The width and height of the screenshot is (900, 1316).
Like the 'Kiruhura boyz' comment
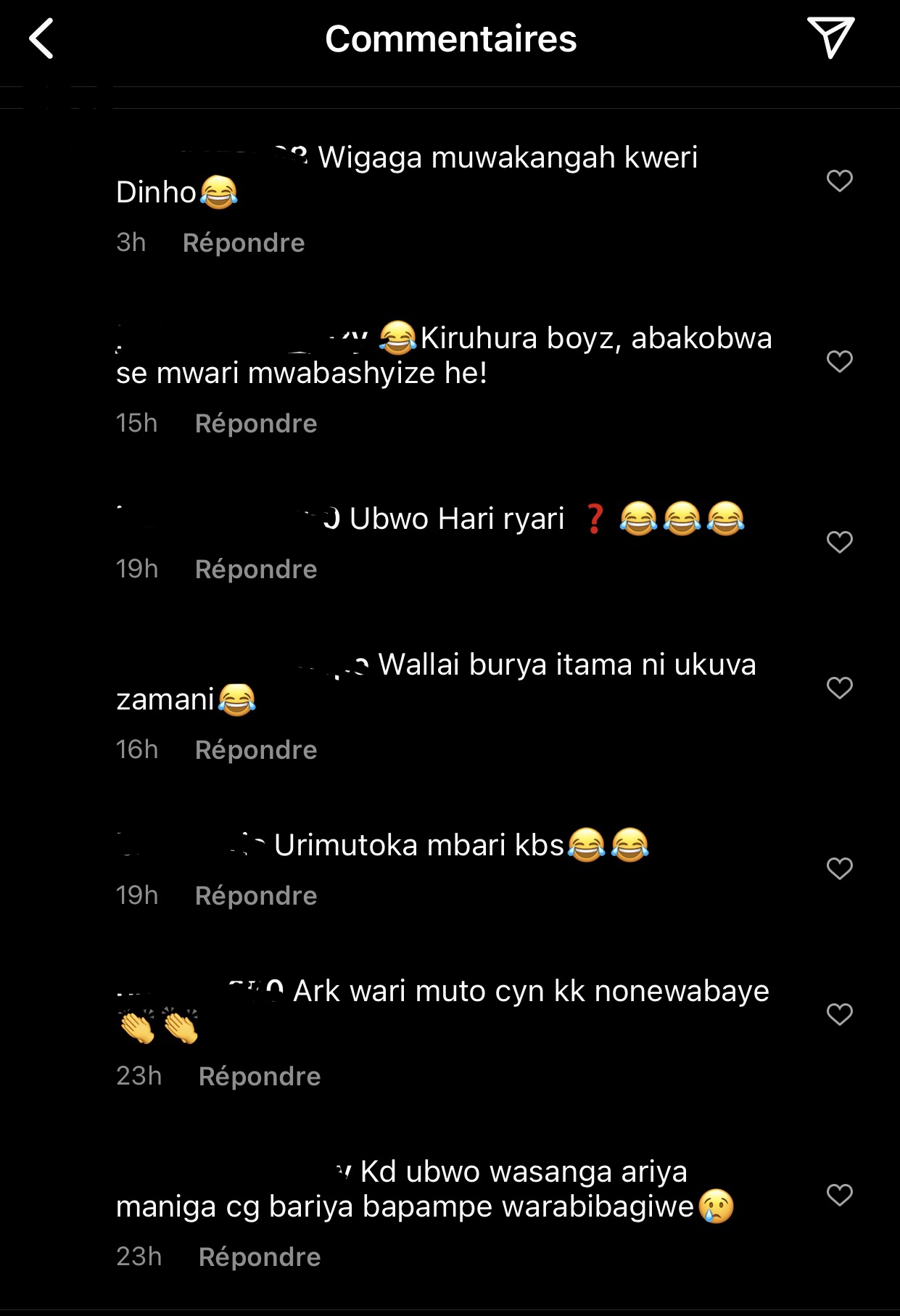[x=839, y=361]
